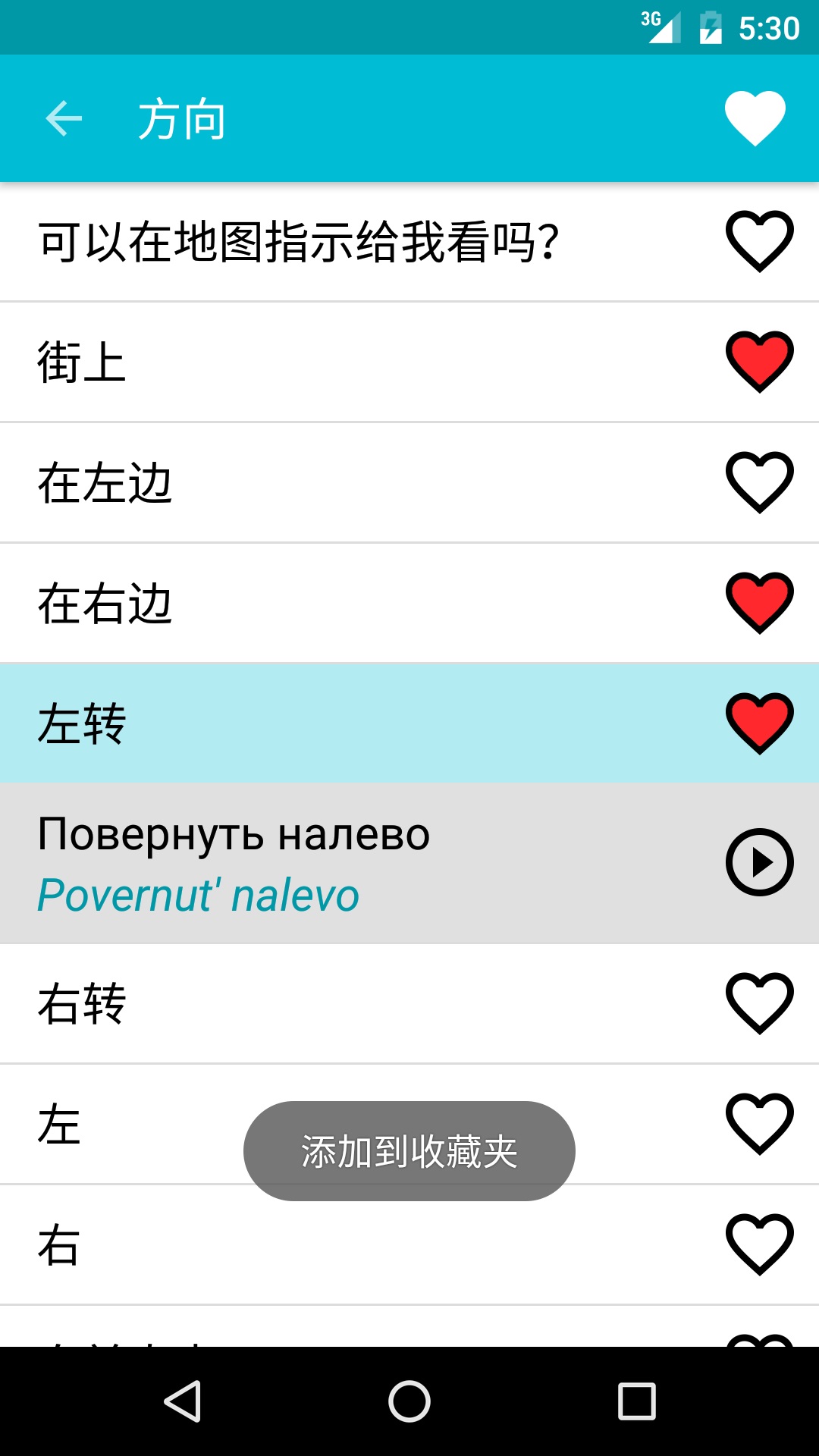Favorite the phrase 右
This screenshot has height=1456, width=819.
(759, 1245)
